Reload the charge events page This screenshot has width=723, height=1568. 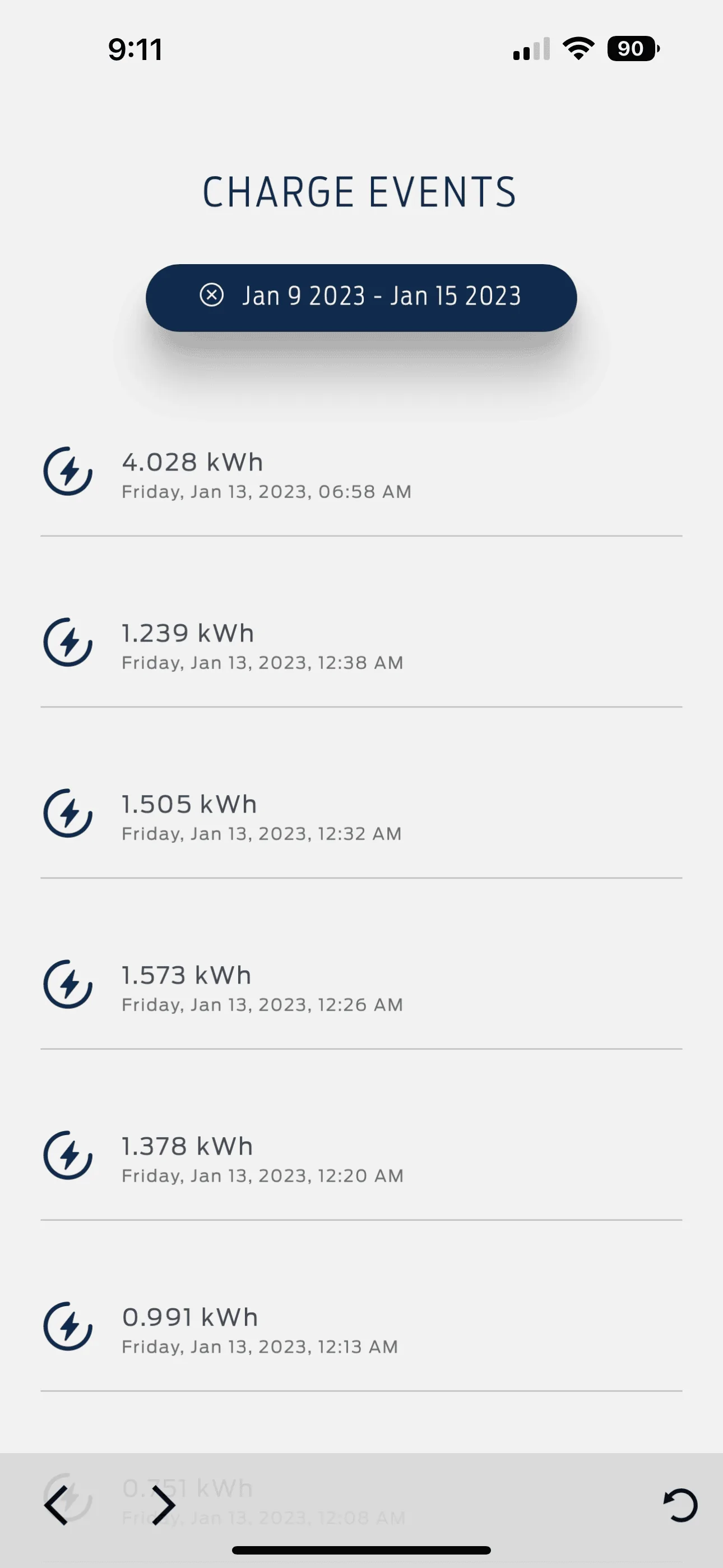coord(680,1505)
